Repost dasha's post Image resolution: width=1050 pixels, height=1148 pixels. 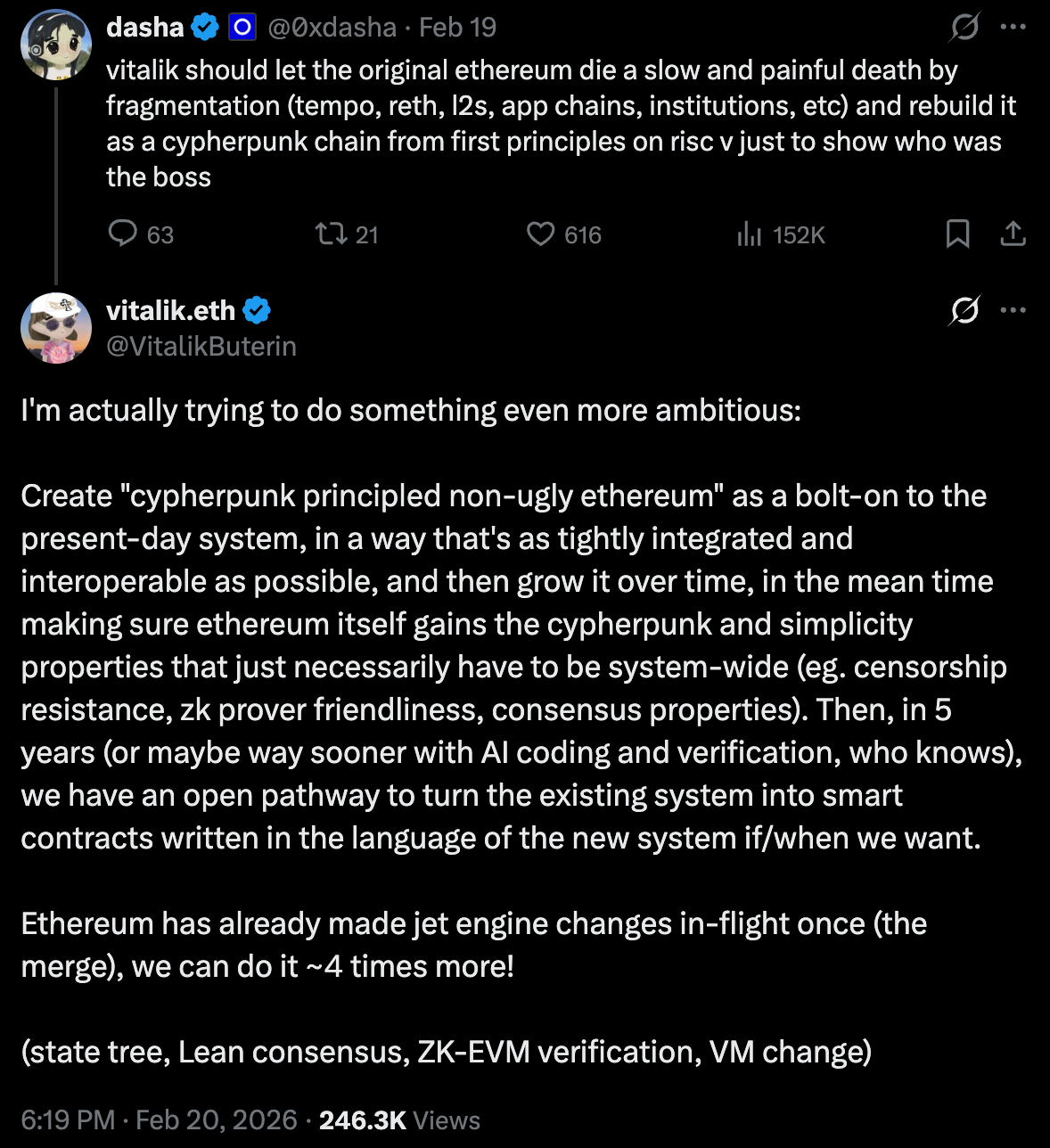pyautogui.click(x=331, y=234)
